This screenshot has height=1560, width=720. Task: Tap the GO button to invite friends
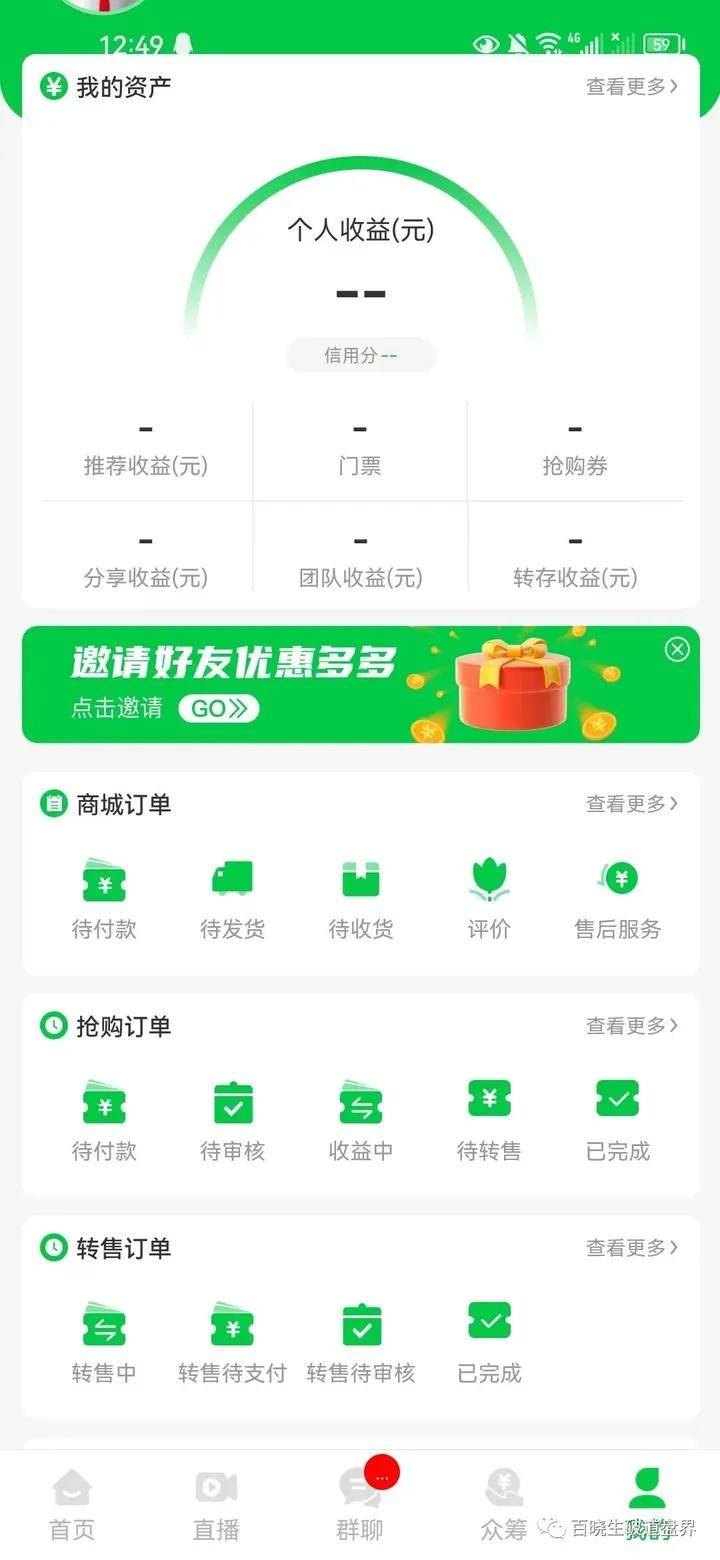[x=218, y=709]
